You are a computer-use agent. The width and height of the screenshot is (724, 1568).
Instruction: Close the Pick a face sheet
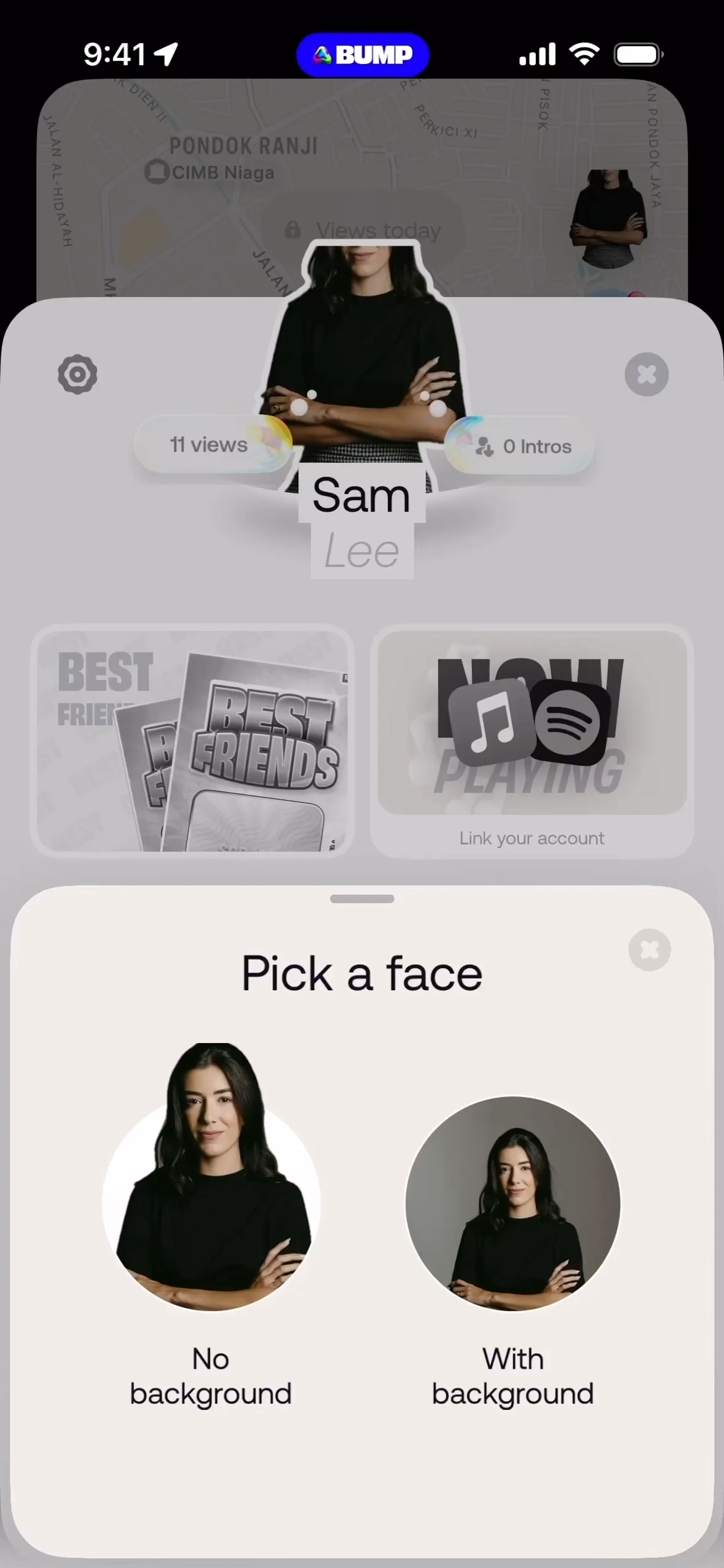(649, 950)
